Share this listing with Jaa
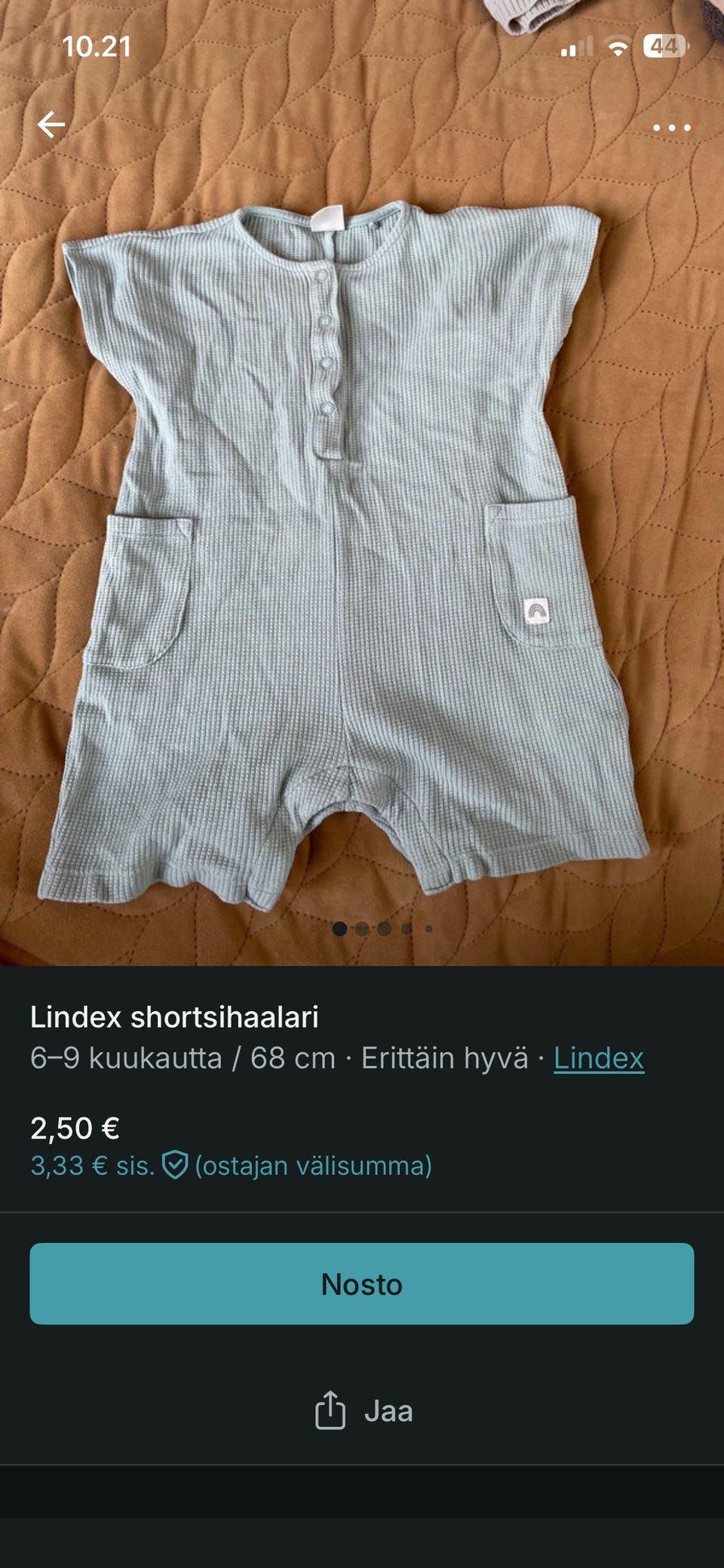This screenshot has width=724, height=1568. pos(364,1410)
